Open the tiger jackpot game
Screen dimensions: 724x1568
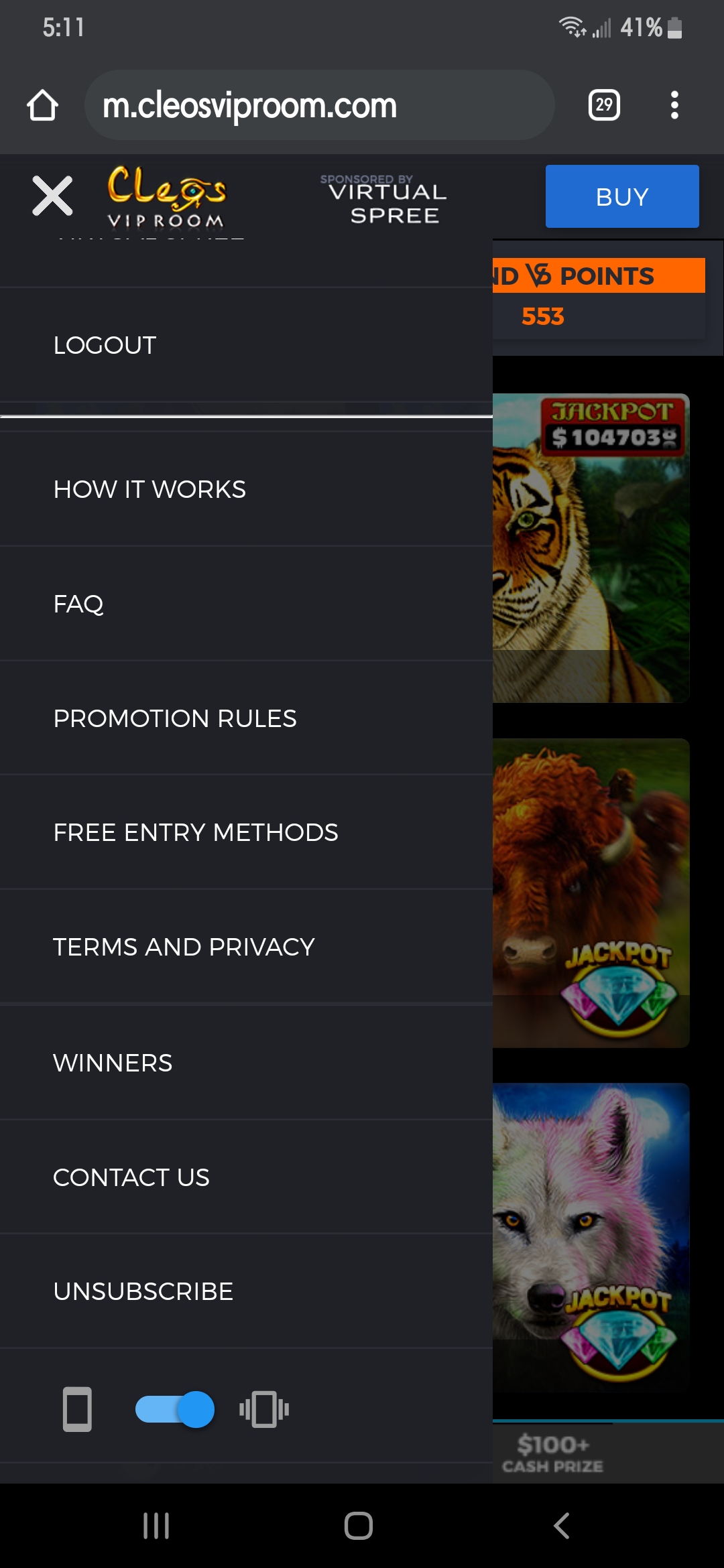click(591, 548)
